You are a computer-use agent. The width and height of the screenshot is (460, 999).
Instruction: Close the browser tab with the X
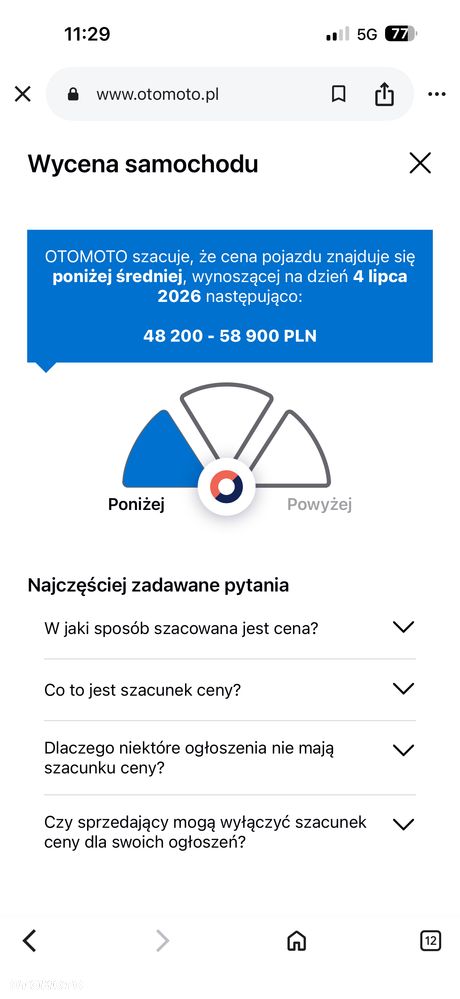point(23,94)
